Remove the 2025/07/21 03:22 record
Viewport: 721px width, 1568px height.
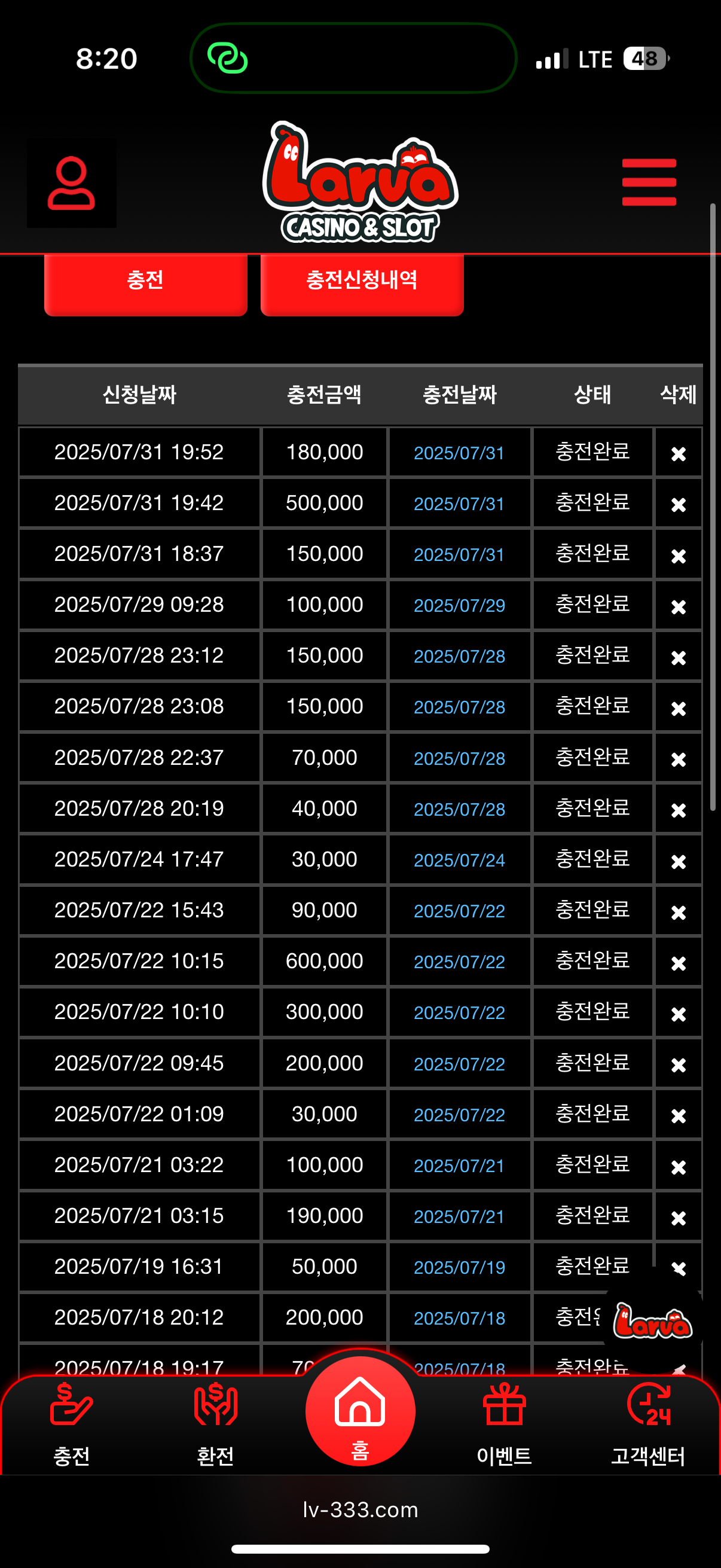click(678, 1167)
